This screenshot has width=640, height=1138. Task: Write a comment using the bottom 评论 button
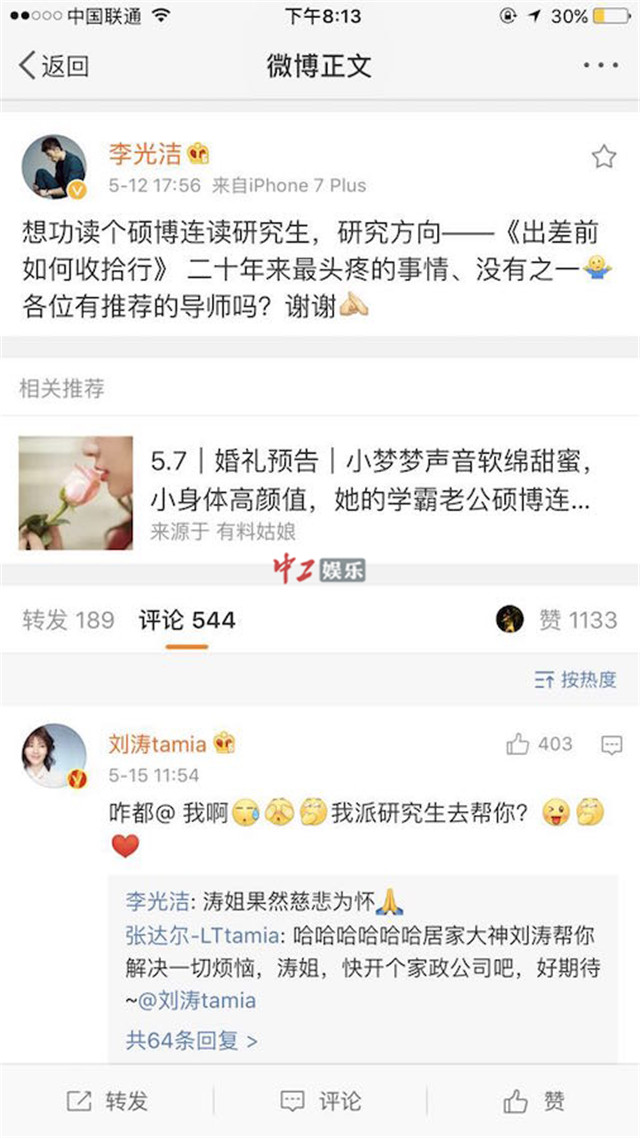coord(320,1101)
